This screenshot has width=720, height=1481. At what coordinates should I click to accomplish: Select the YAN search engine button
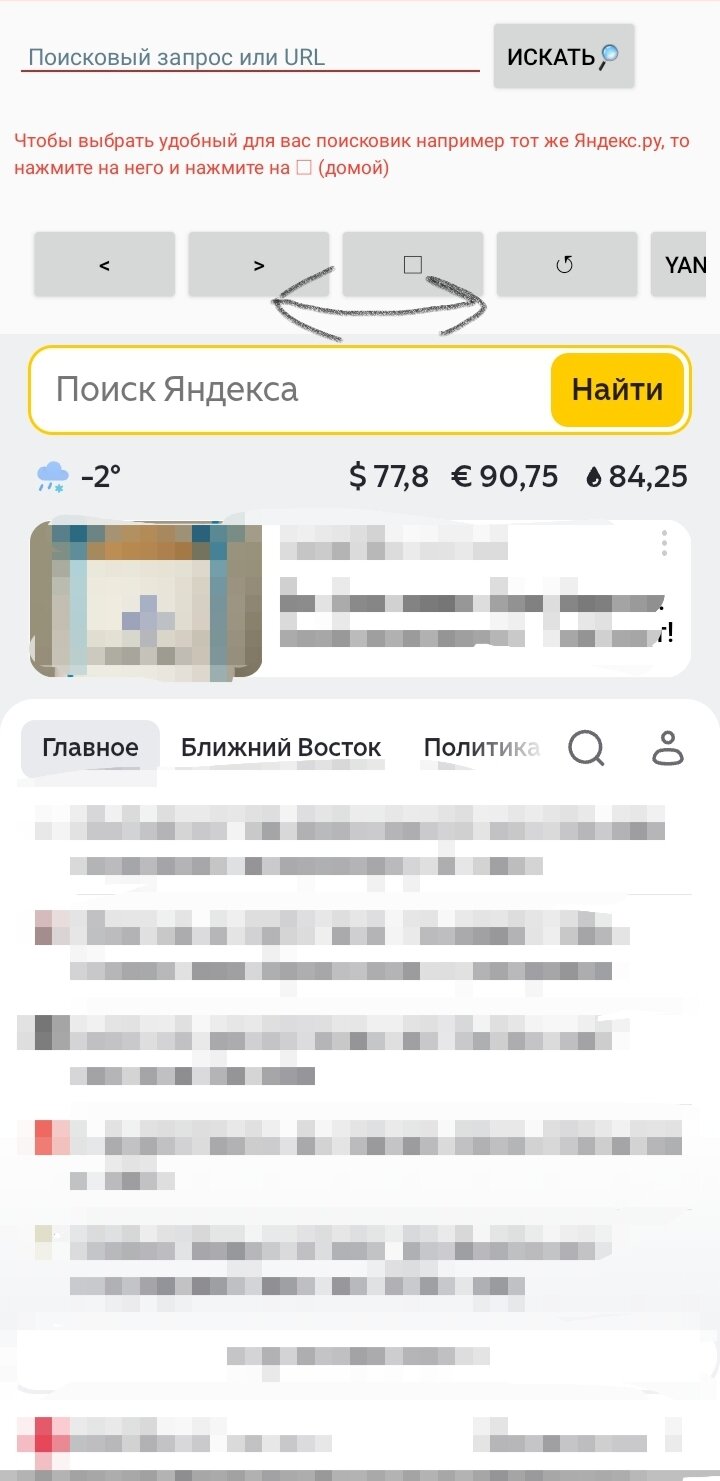click(684, 265)
